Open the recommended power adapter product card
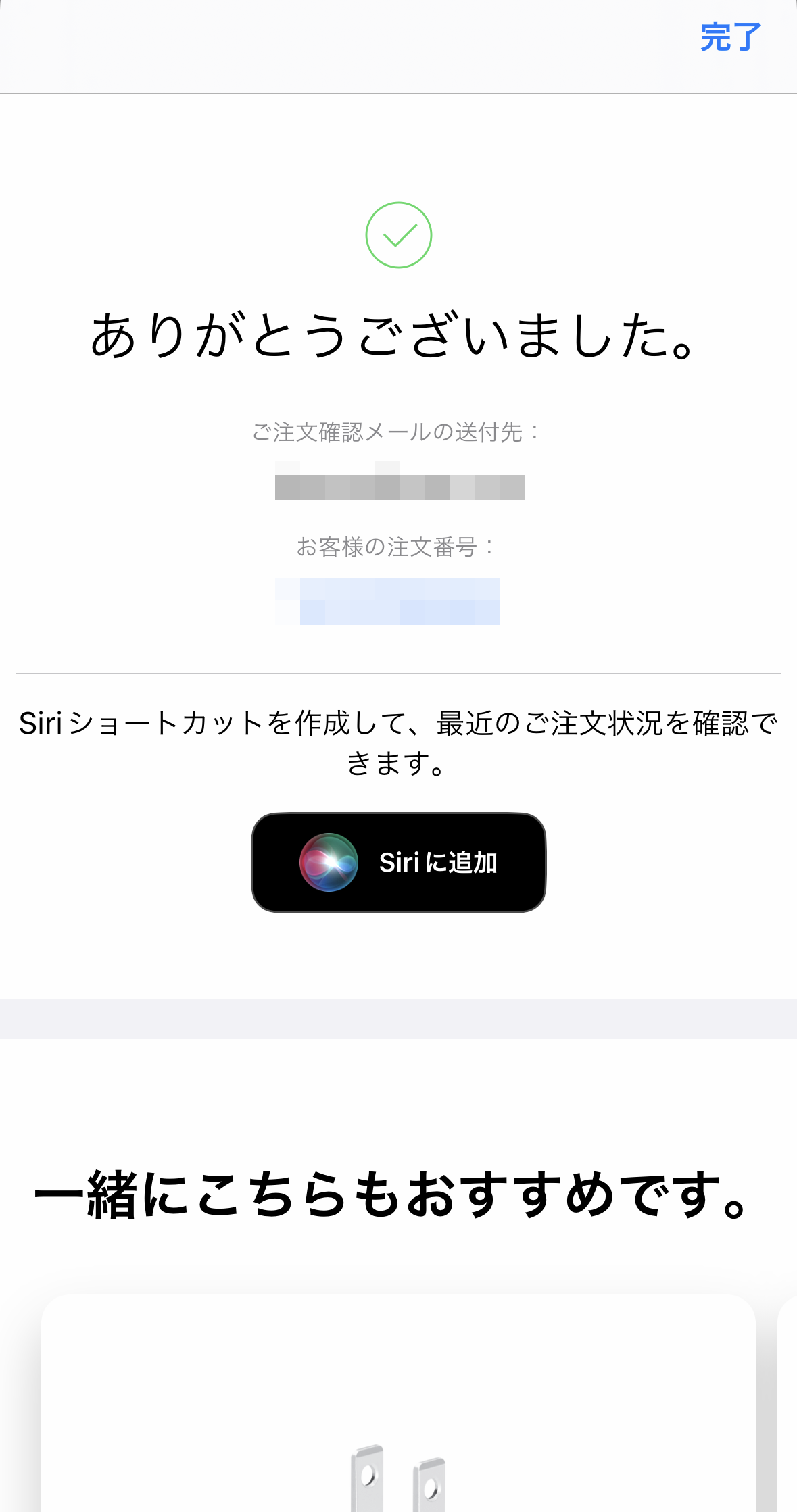The width and height of the screenshot is (797, 1512). point(398,1405)
